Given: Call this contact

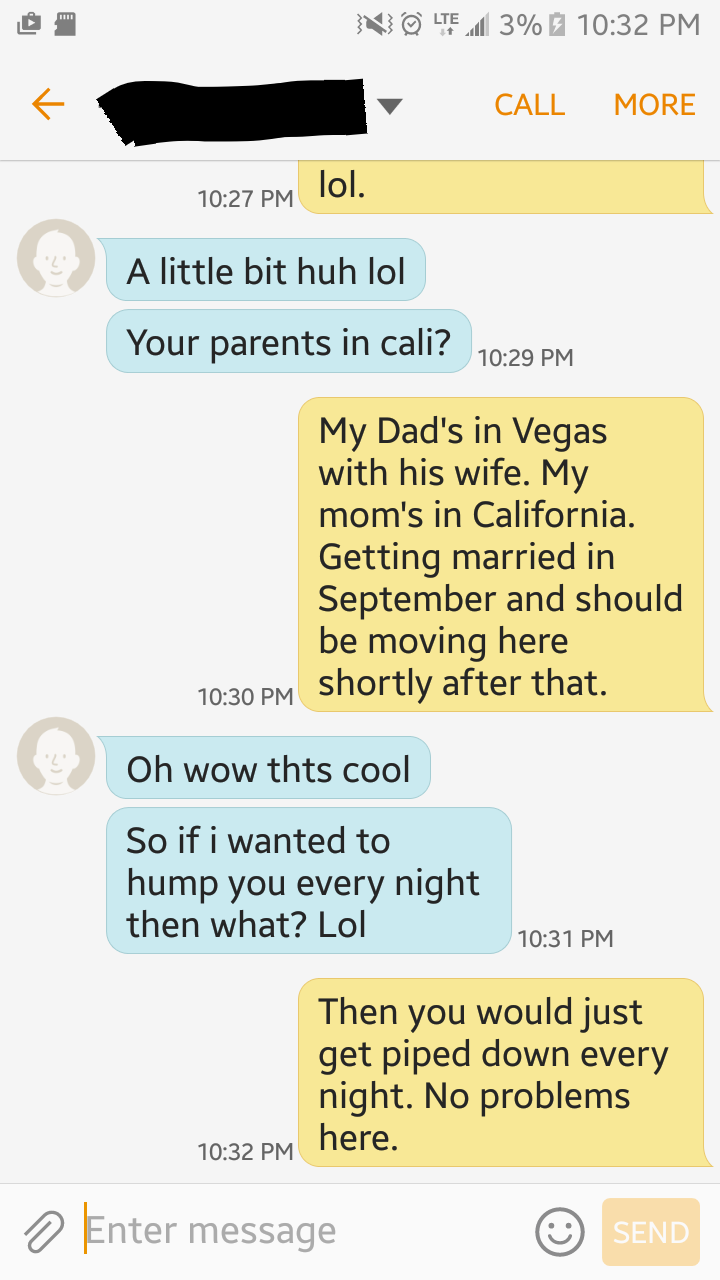Looking at the screenshot, I should [529, 104].
